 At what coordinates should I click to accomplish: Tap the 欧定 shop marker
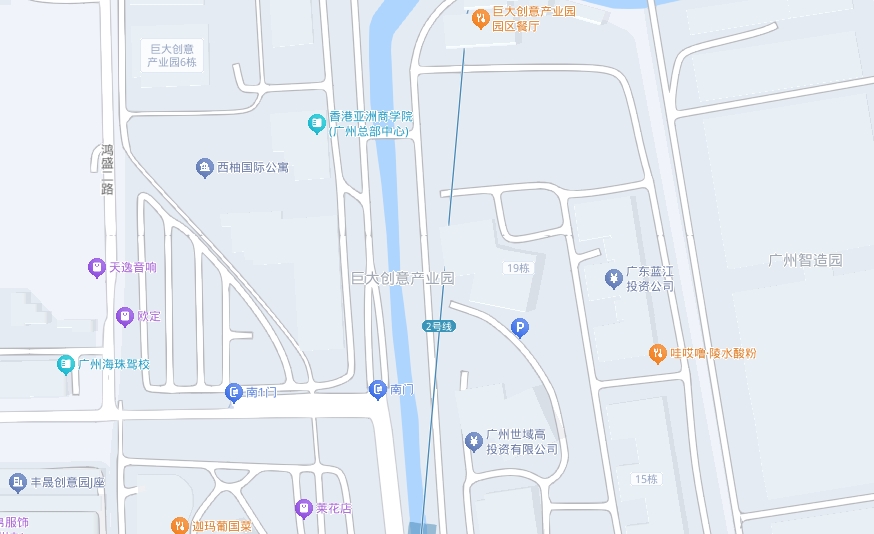pos(125,316)
